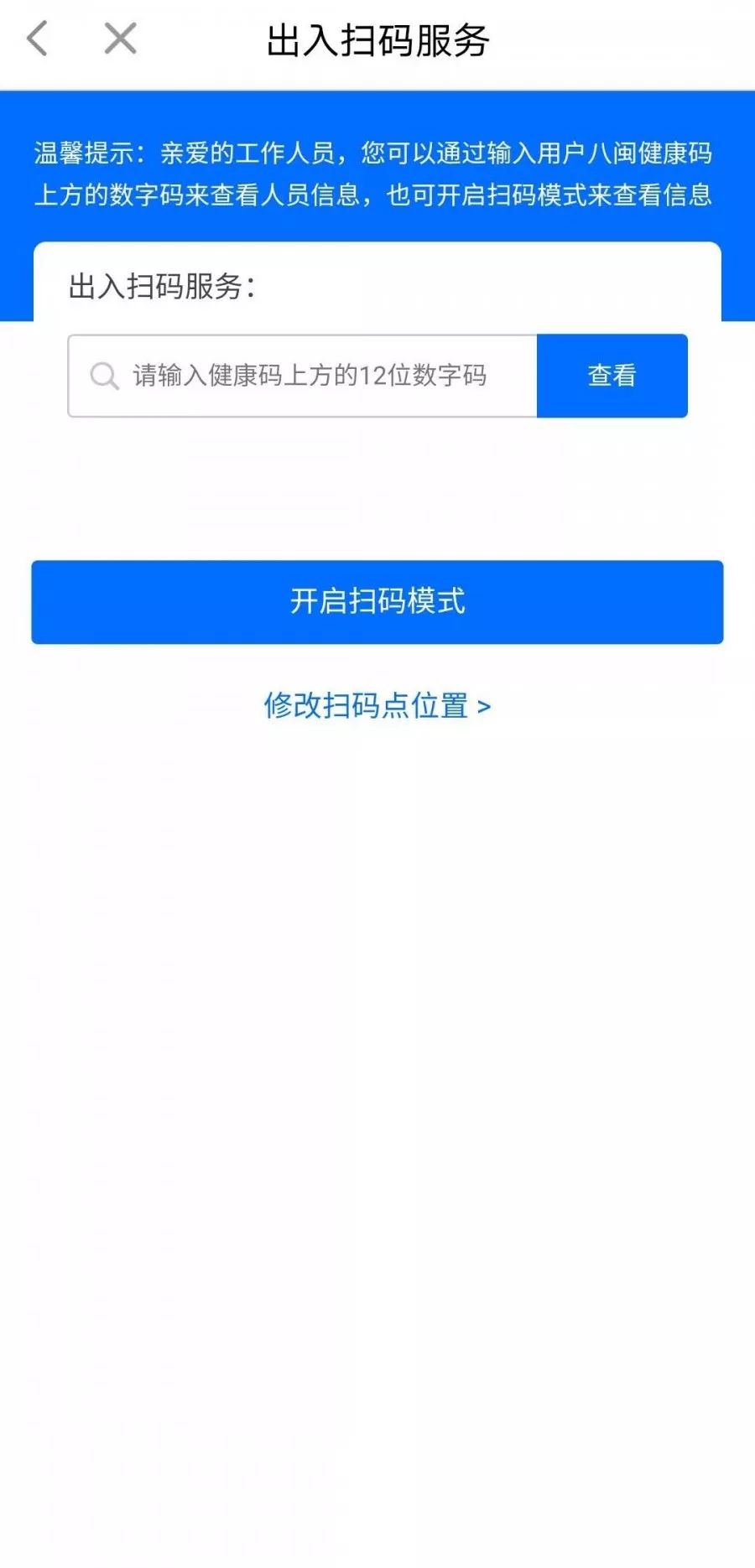Close the page with the X icon
The height and width of the screenshot is (1568, 755).
120,39
